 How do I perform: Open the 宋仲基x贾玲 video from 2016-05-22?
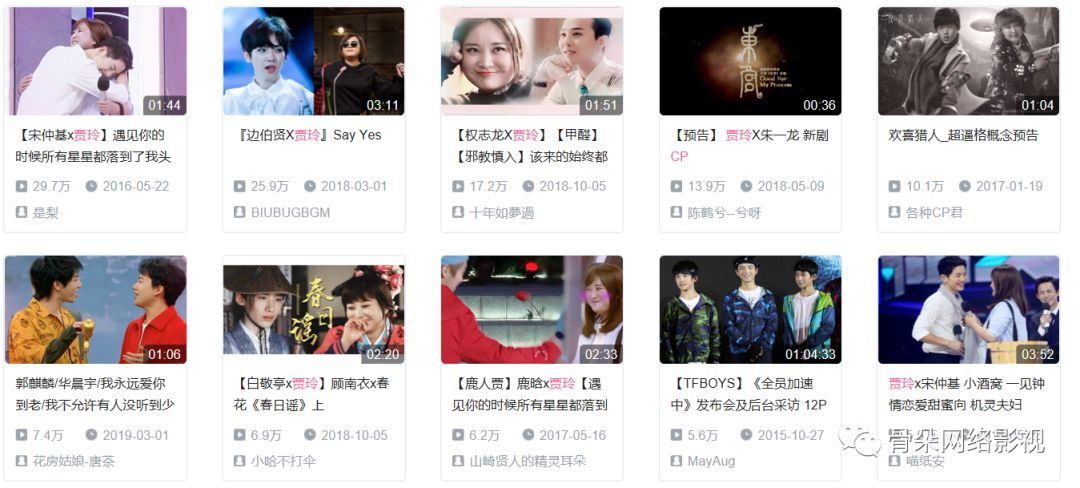click(95, 62)
